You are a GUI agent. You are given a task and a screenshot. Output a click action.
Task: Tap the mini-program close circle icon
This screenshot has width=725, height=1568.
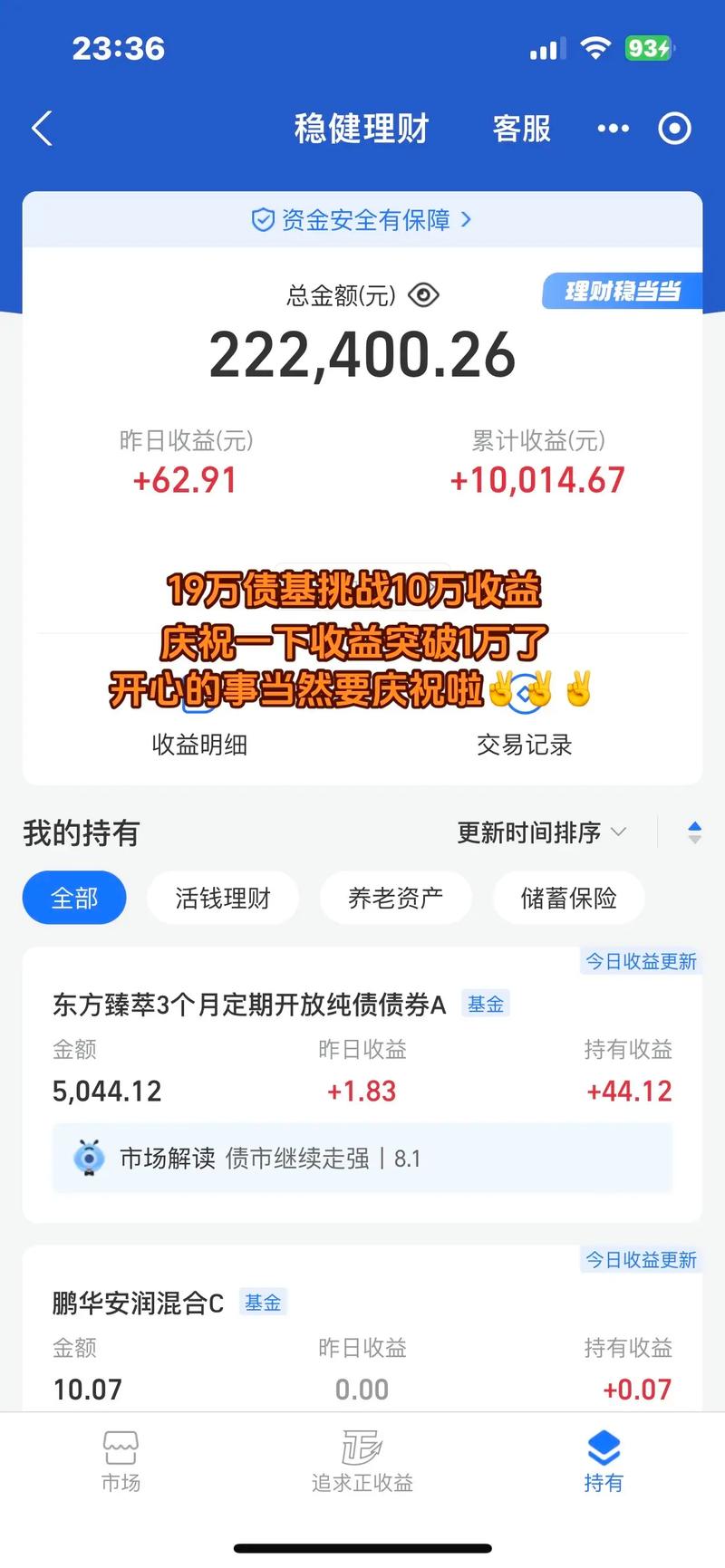(x=674, y=129)
